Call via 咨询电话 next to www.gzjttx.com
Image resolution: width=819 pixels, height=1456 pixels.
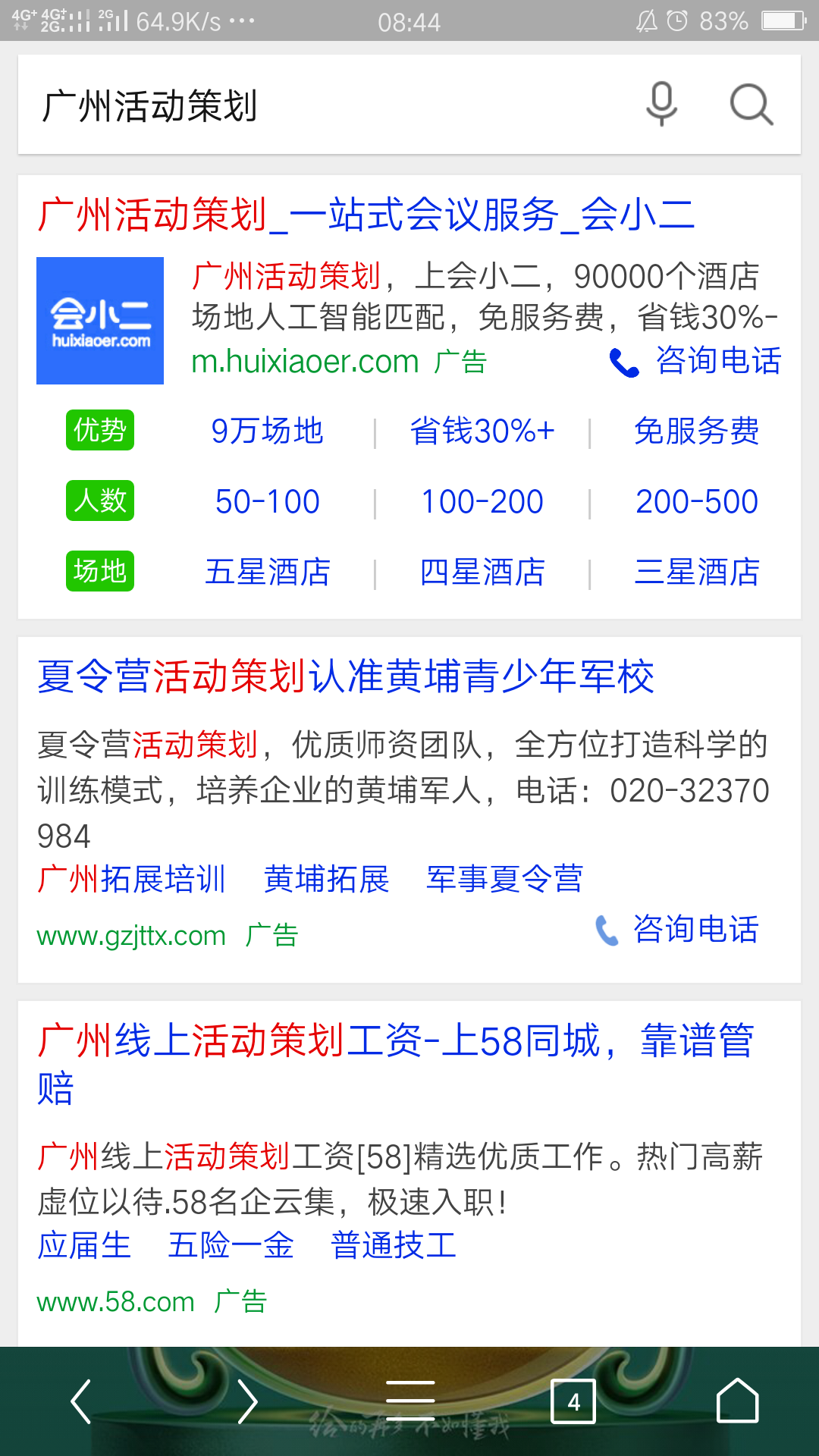677,930
